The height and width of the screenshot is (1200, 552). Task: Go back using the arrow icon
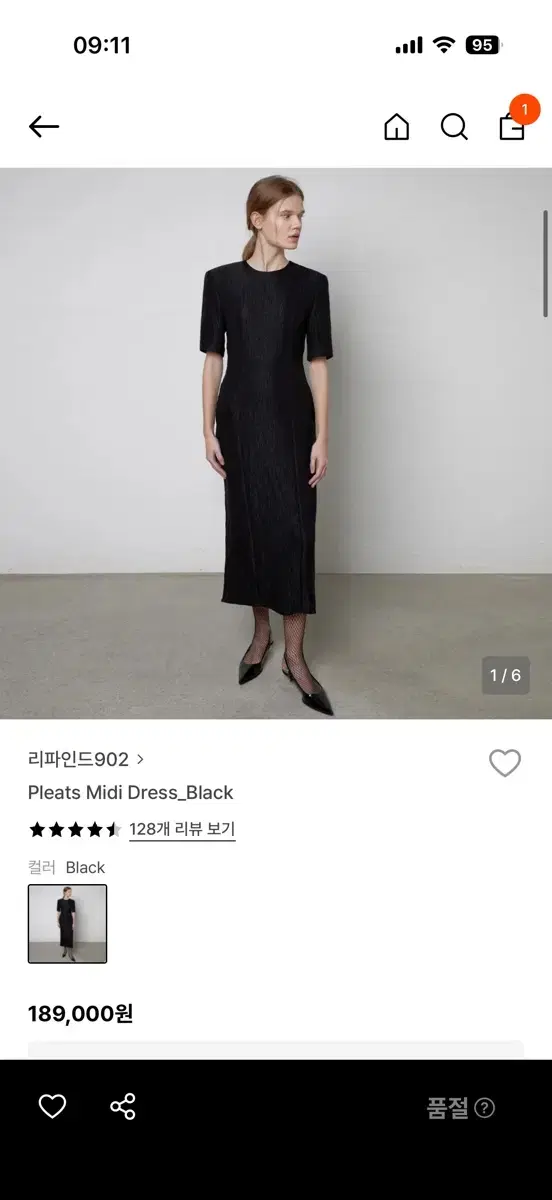tap(44, 127)
